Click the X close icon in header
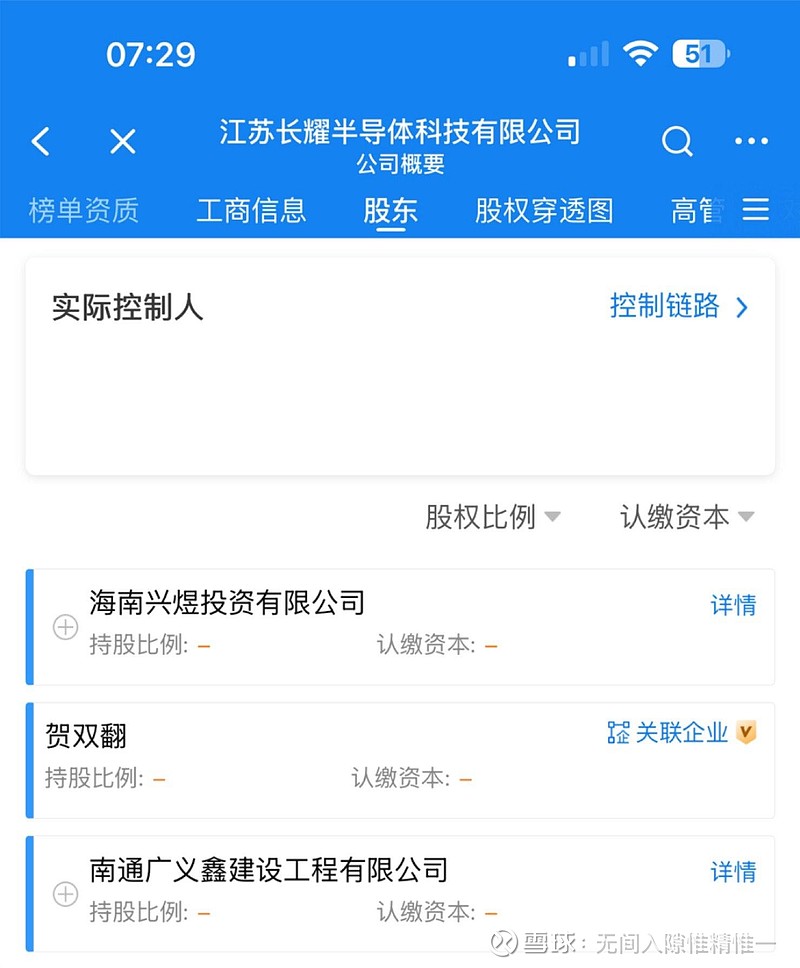800x968 pixels. (x=122, y=141)
